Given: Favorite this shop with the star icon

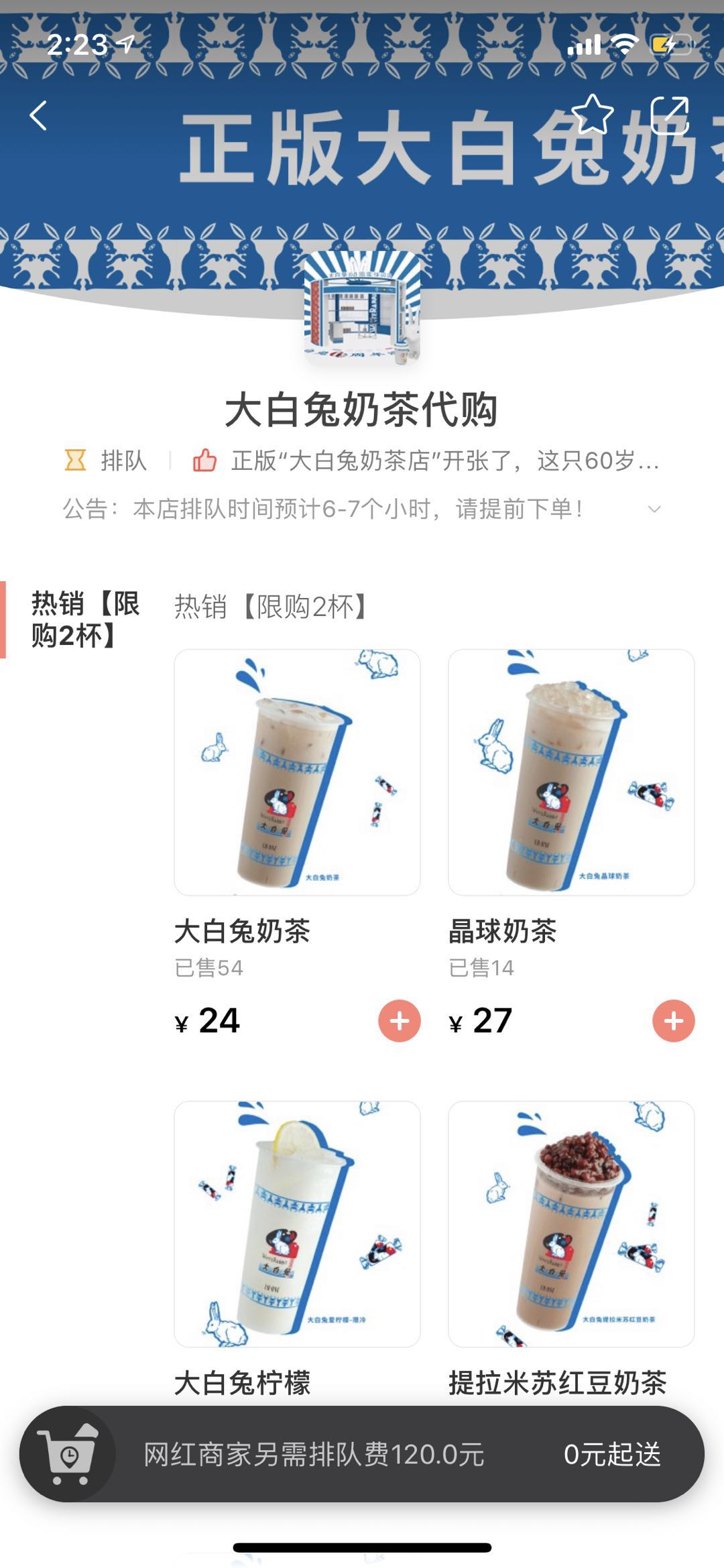Looking at the screenshot, I should 593,114.
